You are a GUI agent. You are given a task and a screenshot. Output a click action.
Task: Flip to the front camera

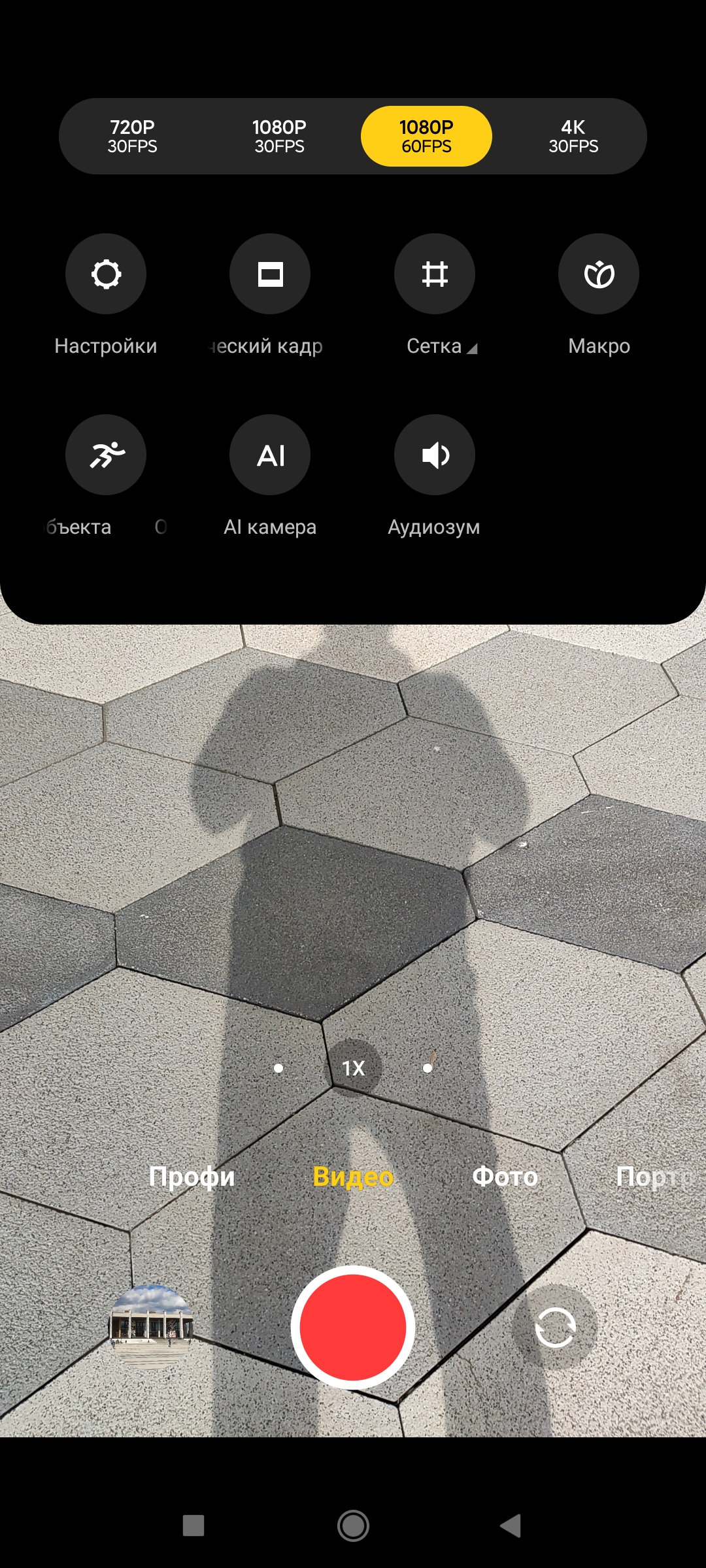pos(556,1327)
